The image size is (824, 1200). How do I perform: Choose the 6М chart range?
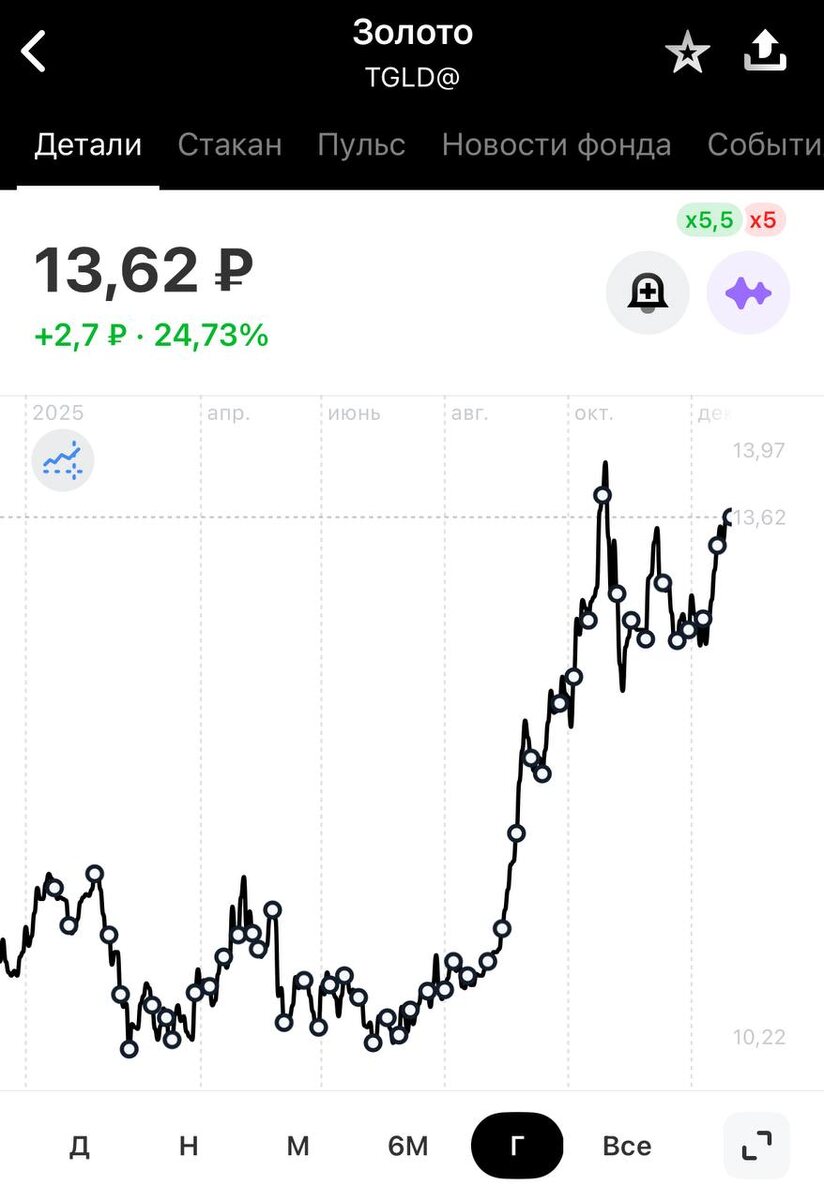click(x=407, y=1146)
